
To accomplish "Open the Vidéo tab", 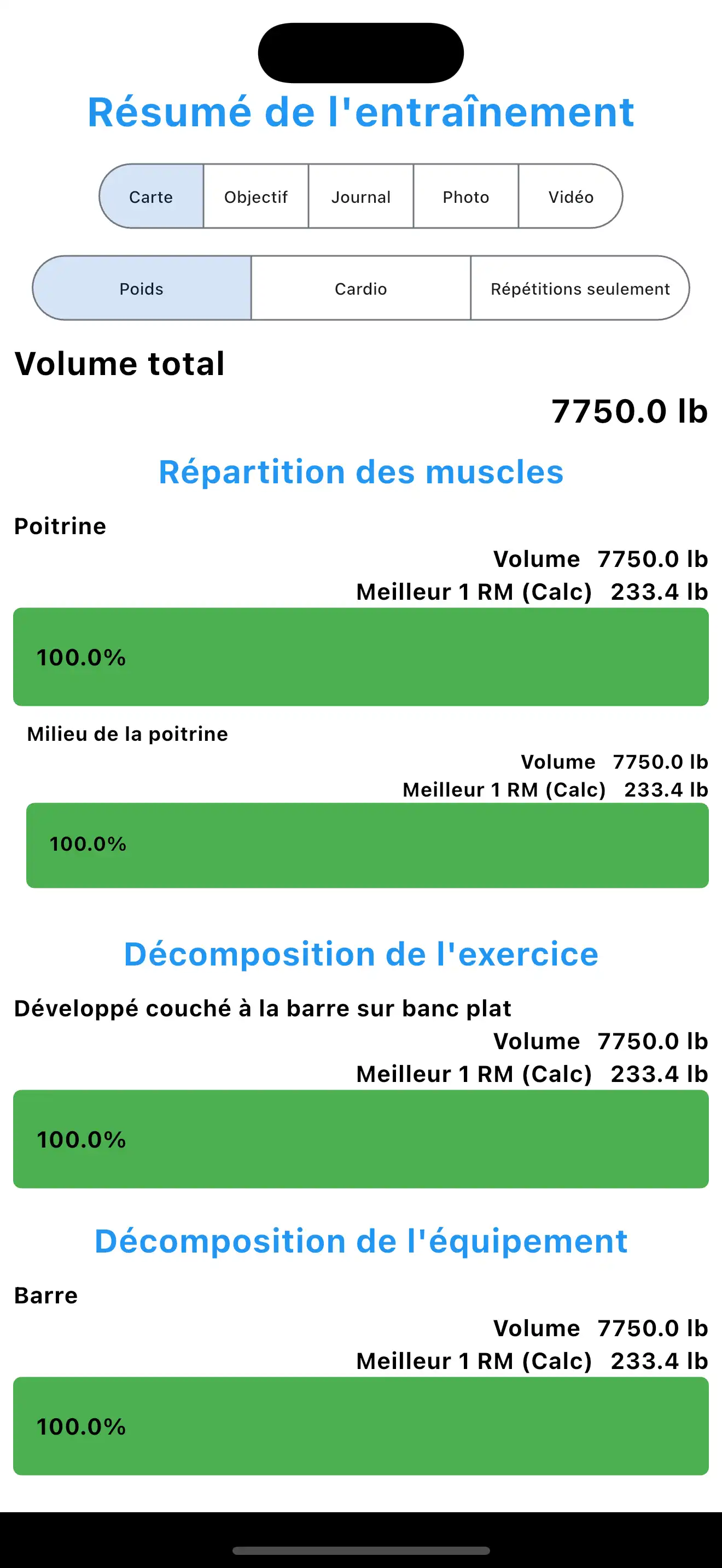I will tap(570, 196).
